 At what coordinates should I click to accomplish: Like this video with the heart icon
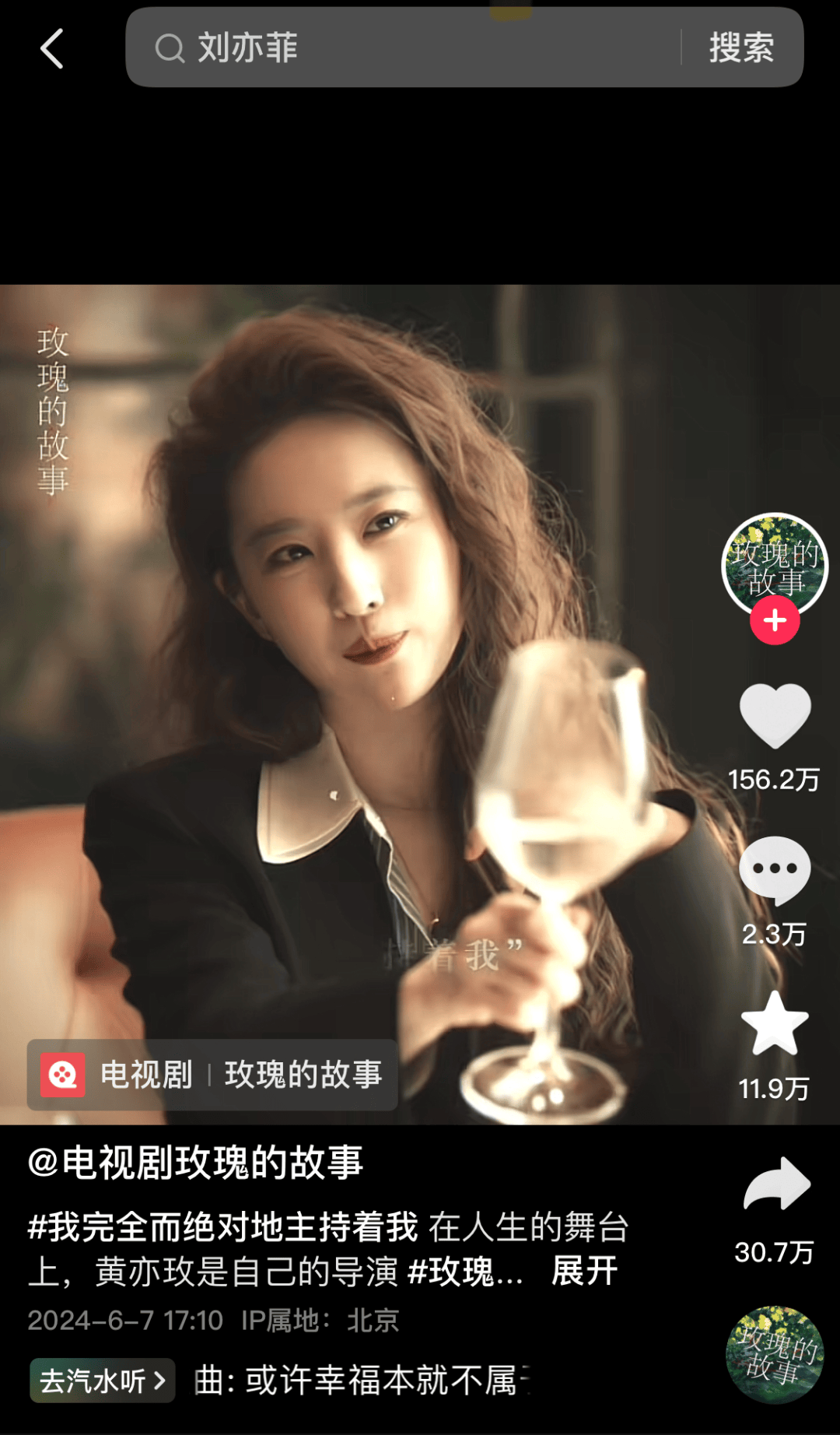click(775, 717)
